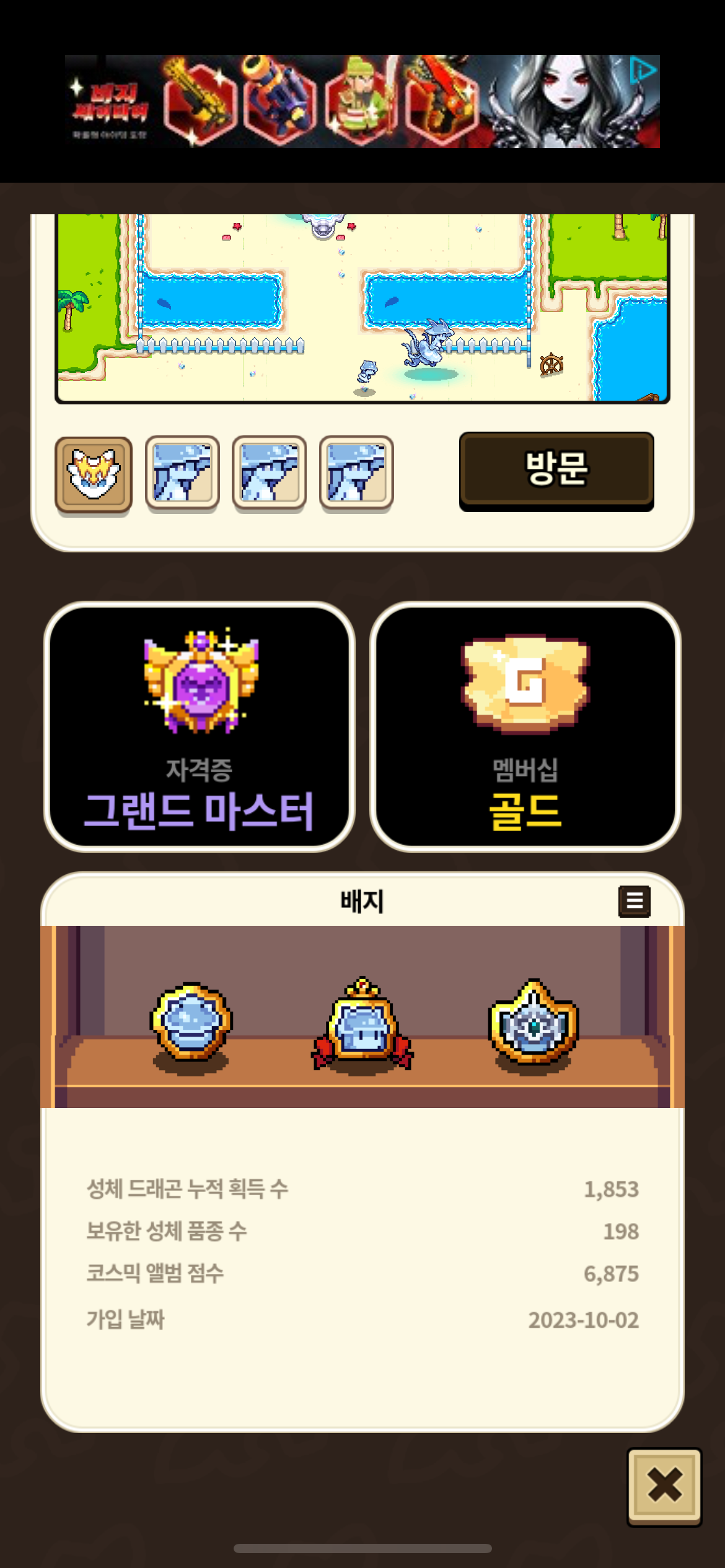
Task: Tap the 방문 visit button
Action: [x=556, y=469]
